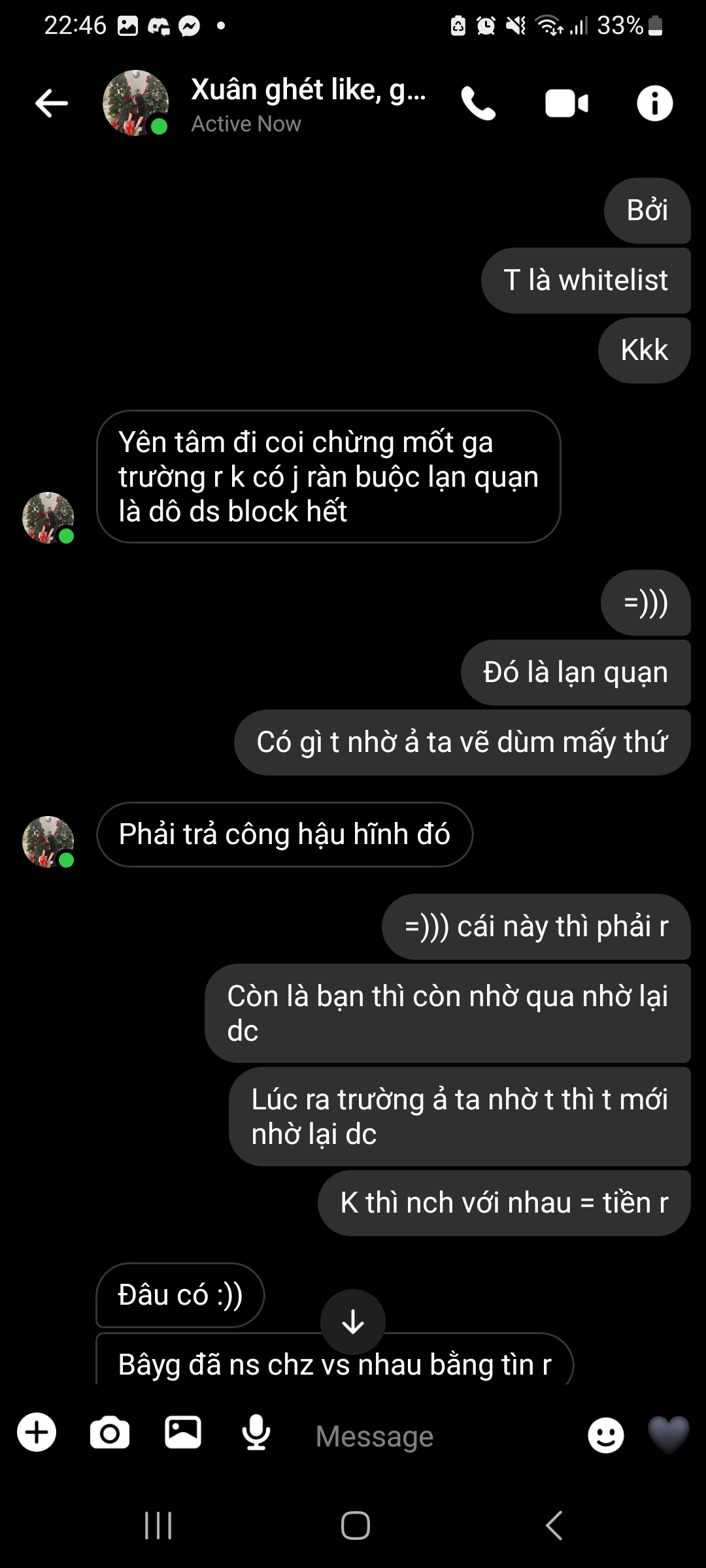
Task: Open system recent apps
Action: [x=158, y=1526]
